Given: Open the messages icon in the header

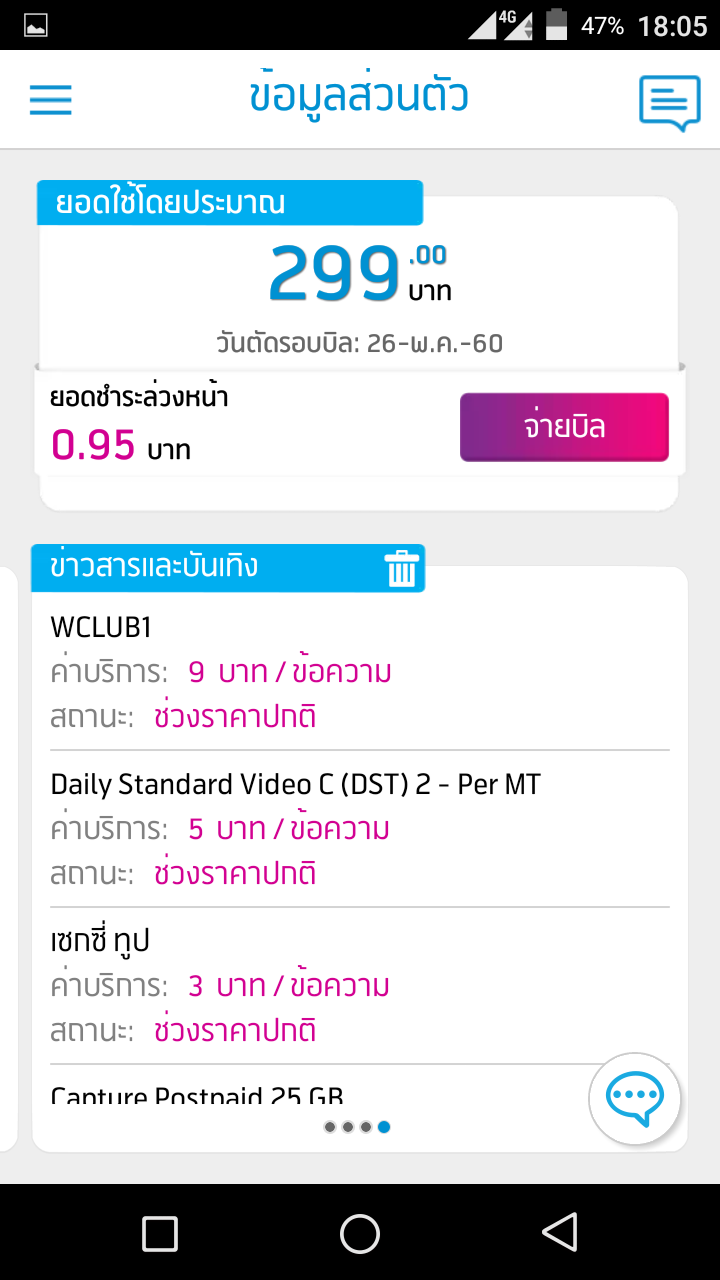Looking at the screenshot, I should point(669,101).
